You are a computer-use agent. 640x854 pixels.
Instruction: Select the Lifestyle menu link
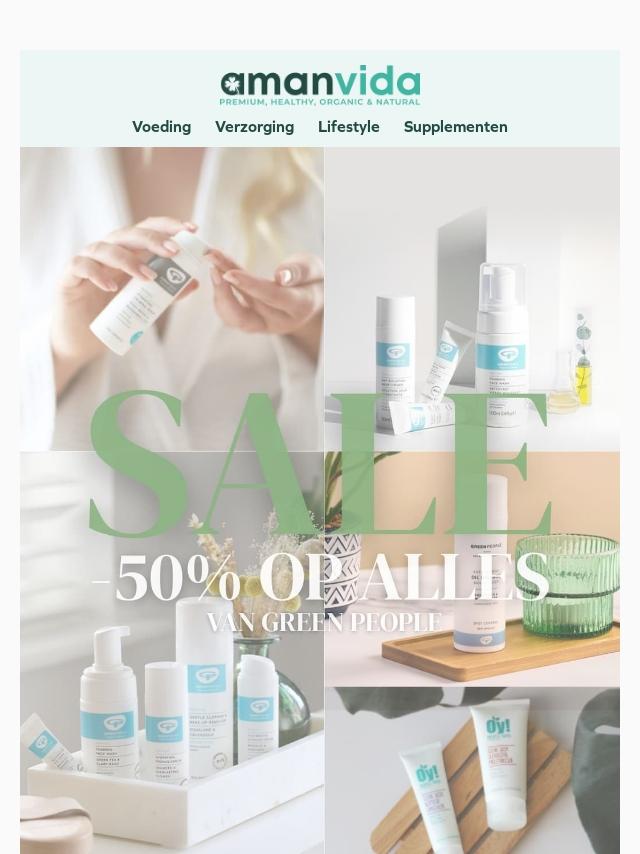pyautogui.click(x=348, y=127)
